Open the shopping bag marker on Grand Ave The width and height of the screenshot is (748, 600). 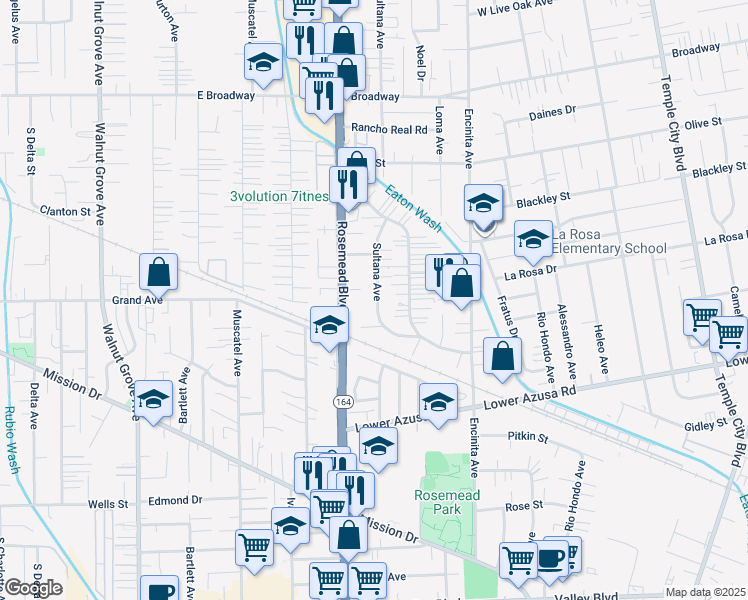click(x=158, y=273)
